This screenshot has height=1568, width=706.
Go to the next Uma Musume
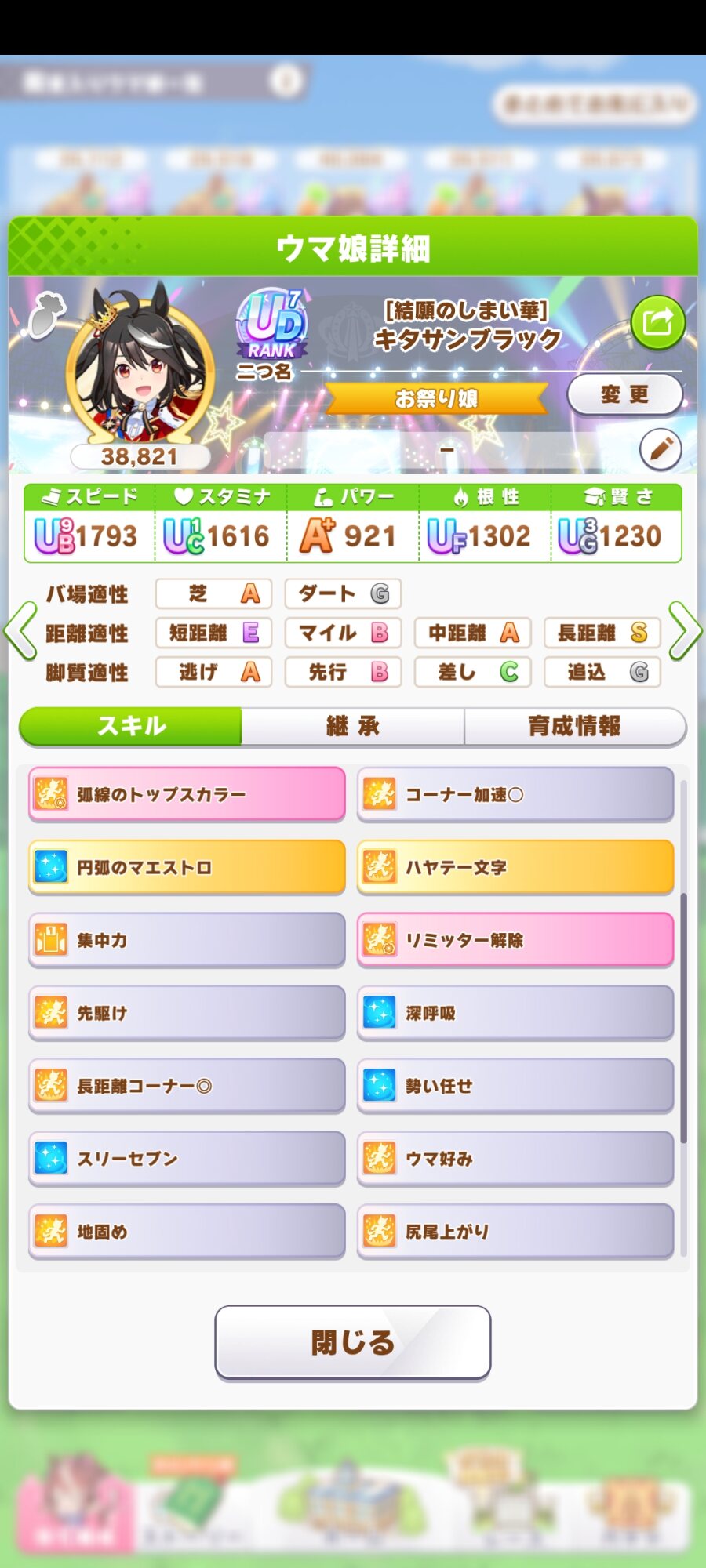(685, 631)
